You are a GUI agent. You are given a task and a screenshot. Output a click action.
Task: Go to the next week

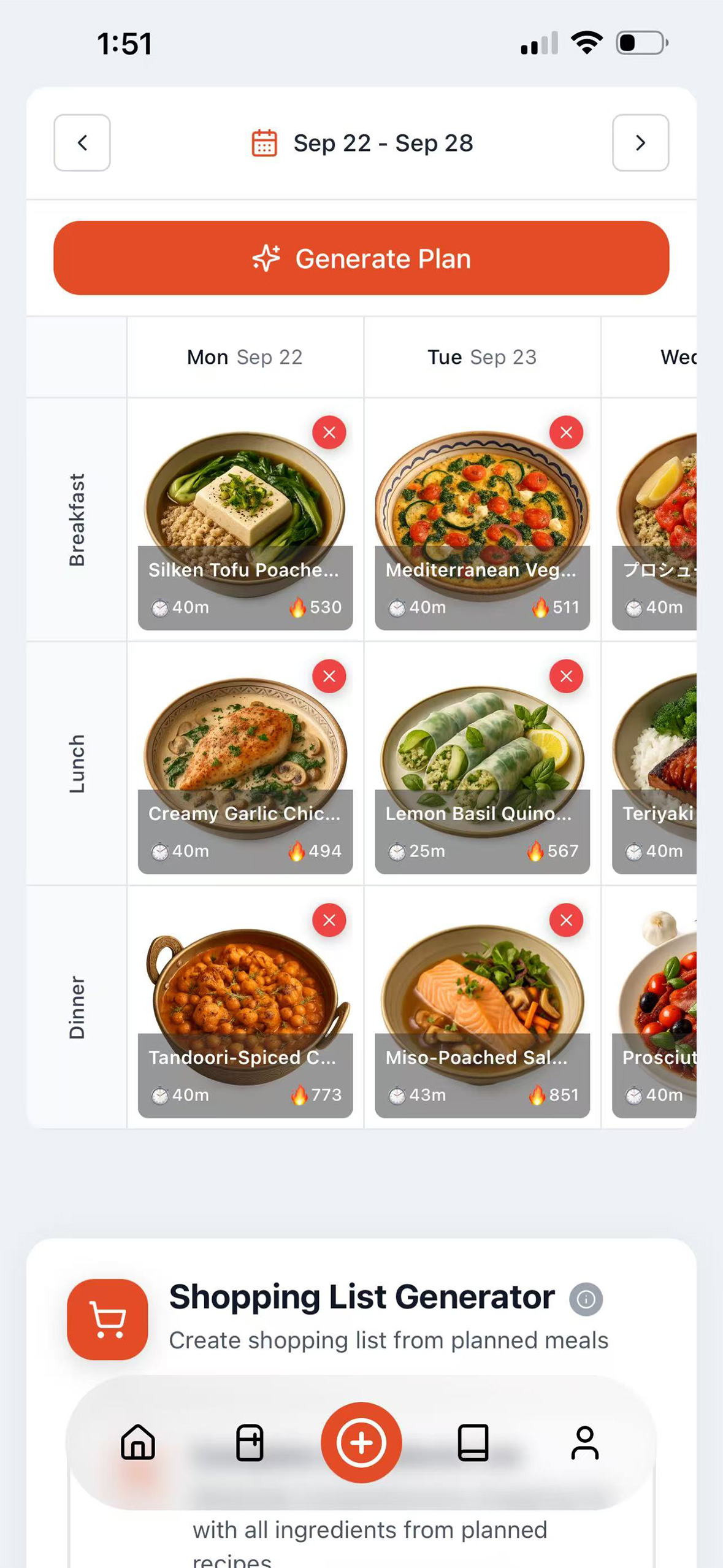tap(640, 142)
